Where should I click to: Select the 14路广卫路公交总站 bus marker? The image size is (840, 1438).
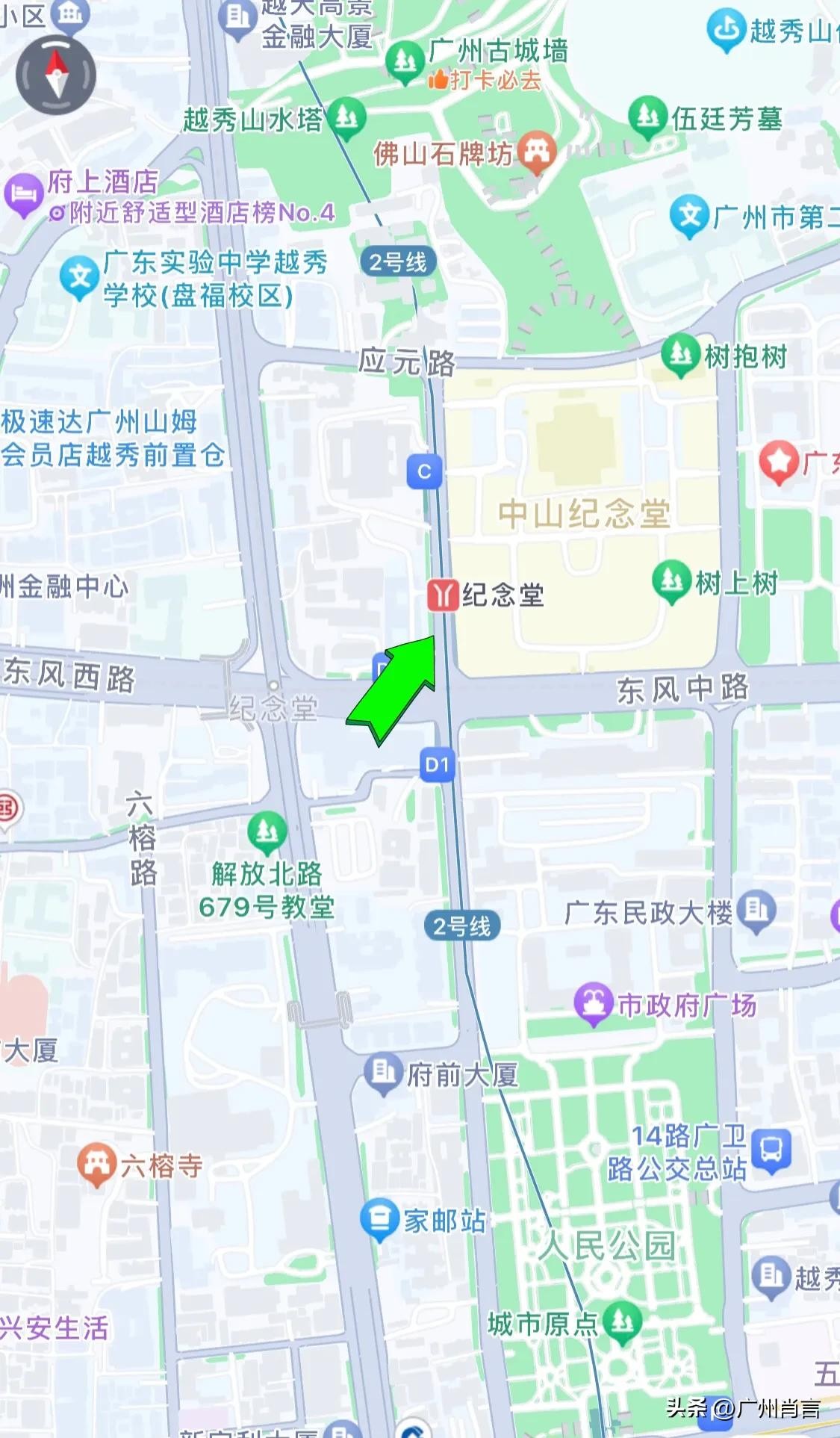pyautogui.click(x=771, y=1150)
